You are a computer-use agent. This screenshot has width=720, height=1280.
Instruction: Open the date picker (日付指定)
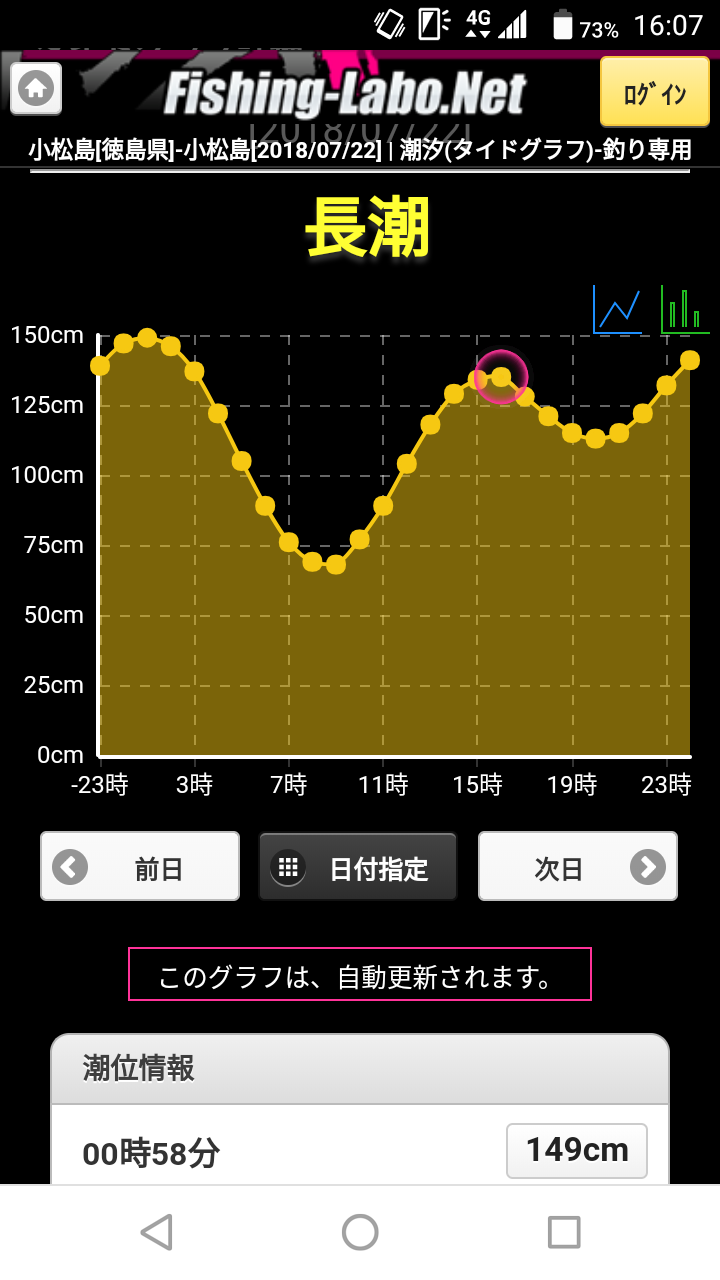(358, 867)
